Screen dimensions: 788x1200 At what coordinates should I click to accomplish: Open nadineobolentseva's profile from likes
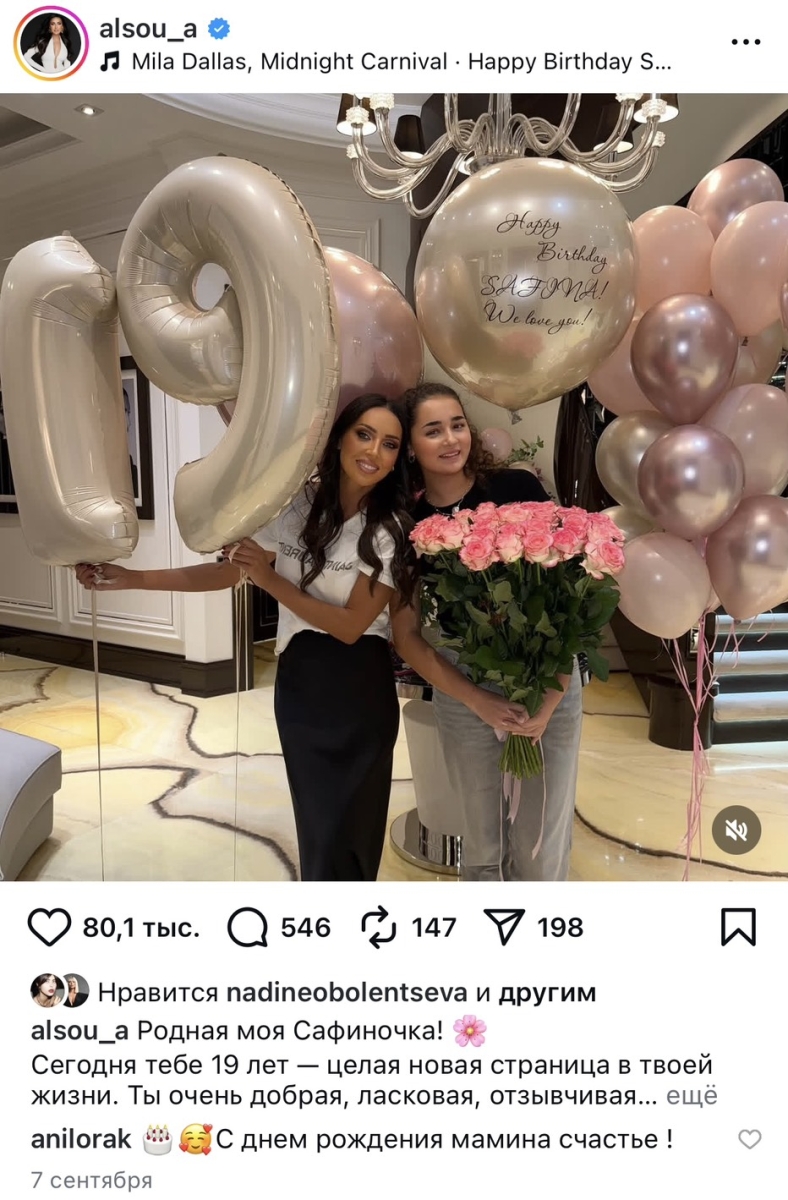click(x=347, y=992)
